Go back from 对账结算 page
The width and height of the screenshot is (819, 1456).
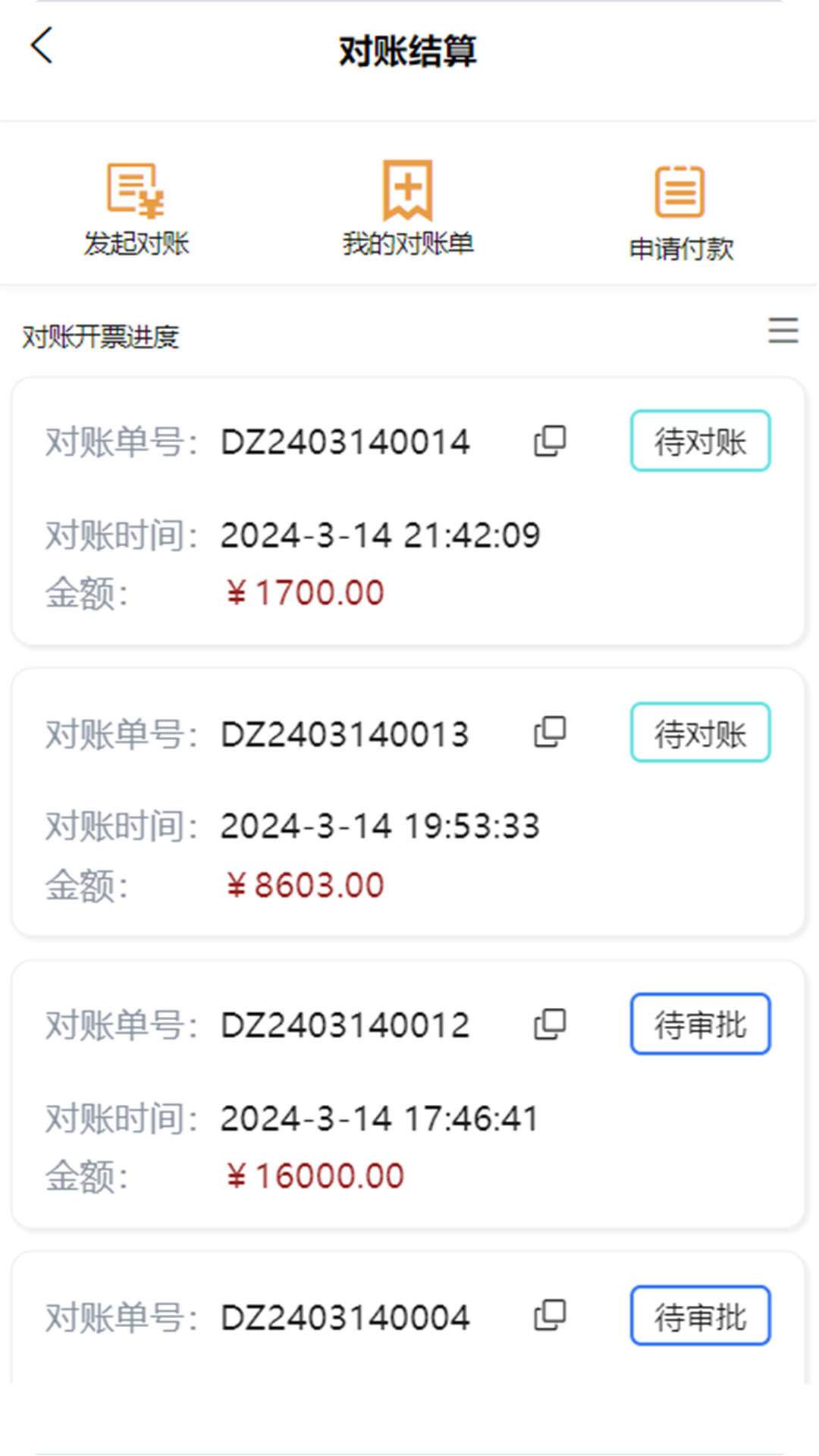(x=42, y=46)
